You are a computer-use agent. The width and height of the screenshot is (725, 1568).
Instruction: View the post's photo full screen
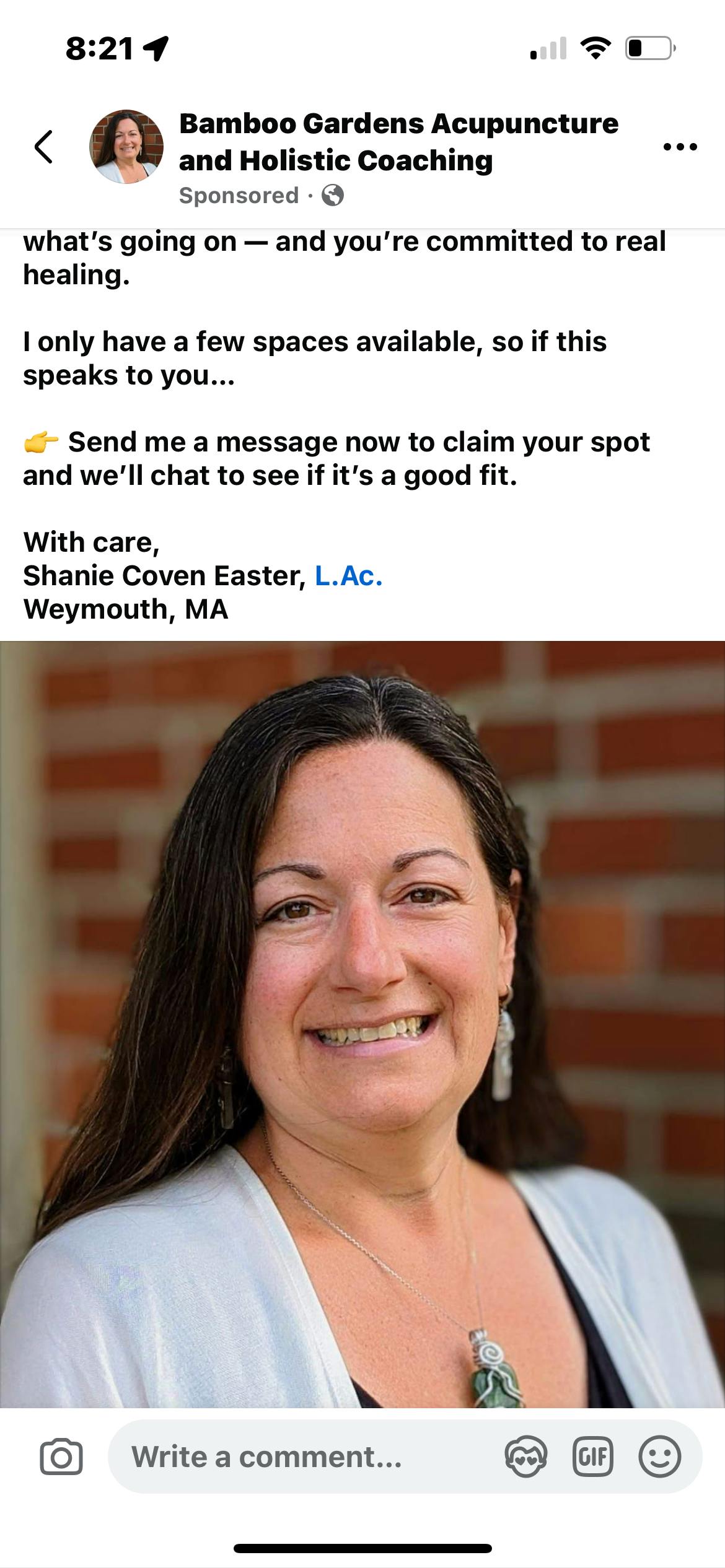(362, 1022)
